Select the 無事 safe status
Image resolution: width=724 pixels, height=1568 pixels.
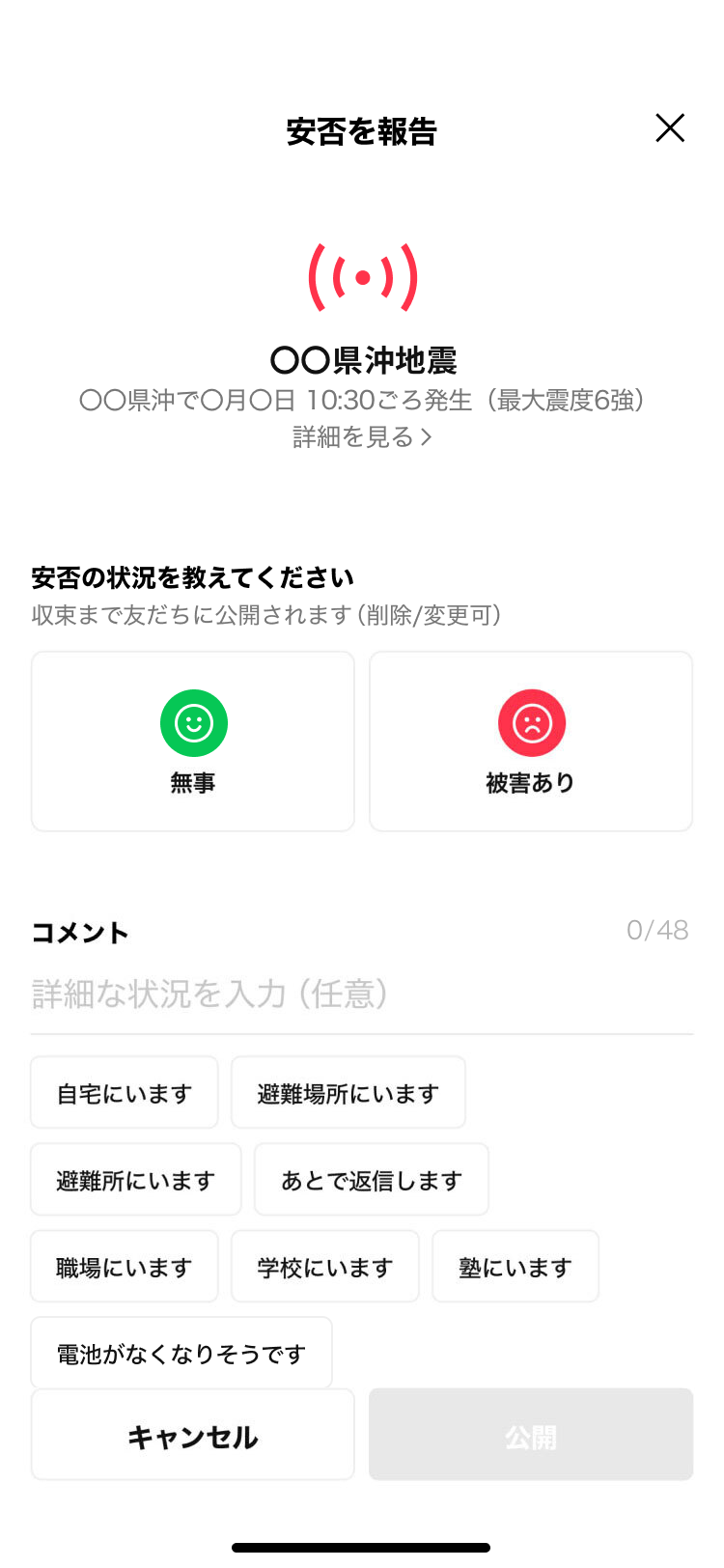pyautogui.click(x=193, y=741)
